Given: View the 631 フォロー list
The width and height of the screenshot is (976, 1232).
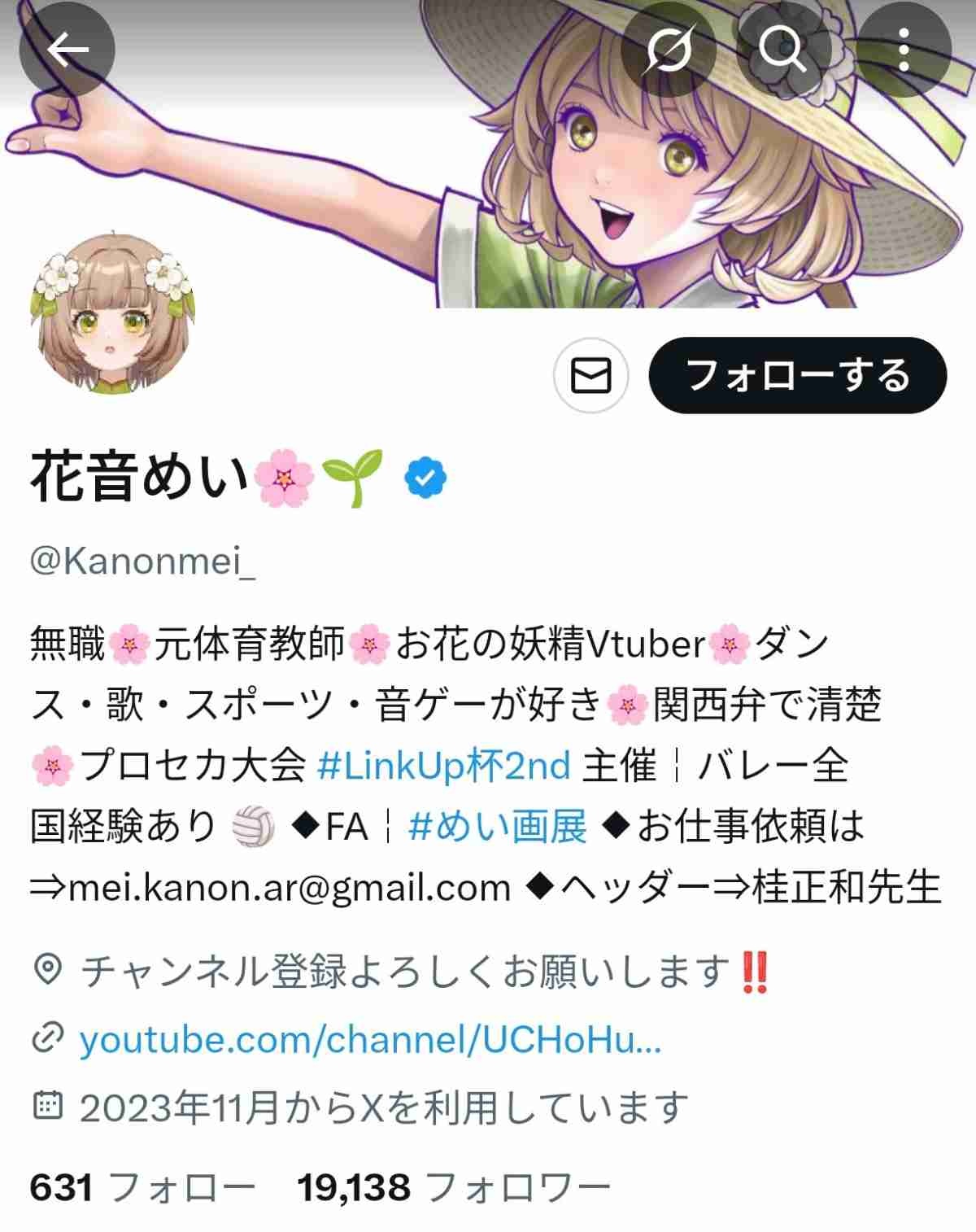Looking at the screenshot, I should pyautogui.click(x=142, y=1188).
